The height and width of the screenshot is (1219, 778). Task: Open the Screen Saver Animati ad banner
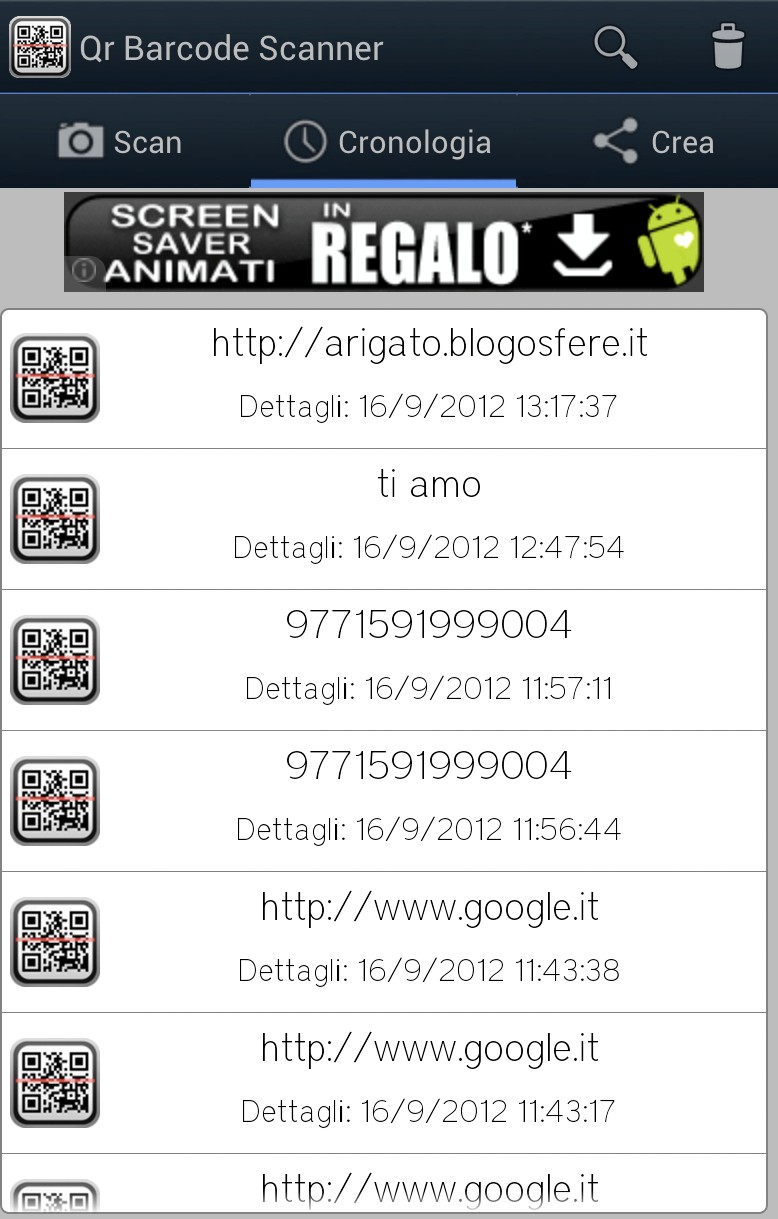point(384,242)
